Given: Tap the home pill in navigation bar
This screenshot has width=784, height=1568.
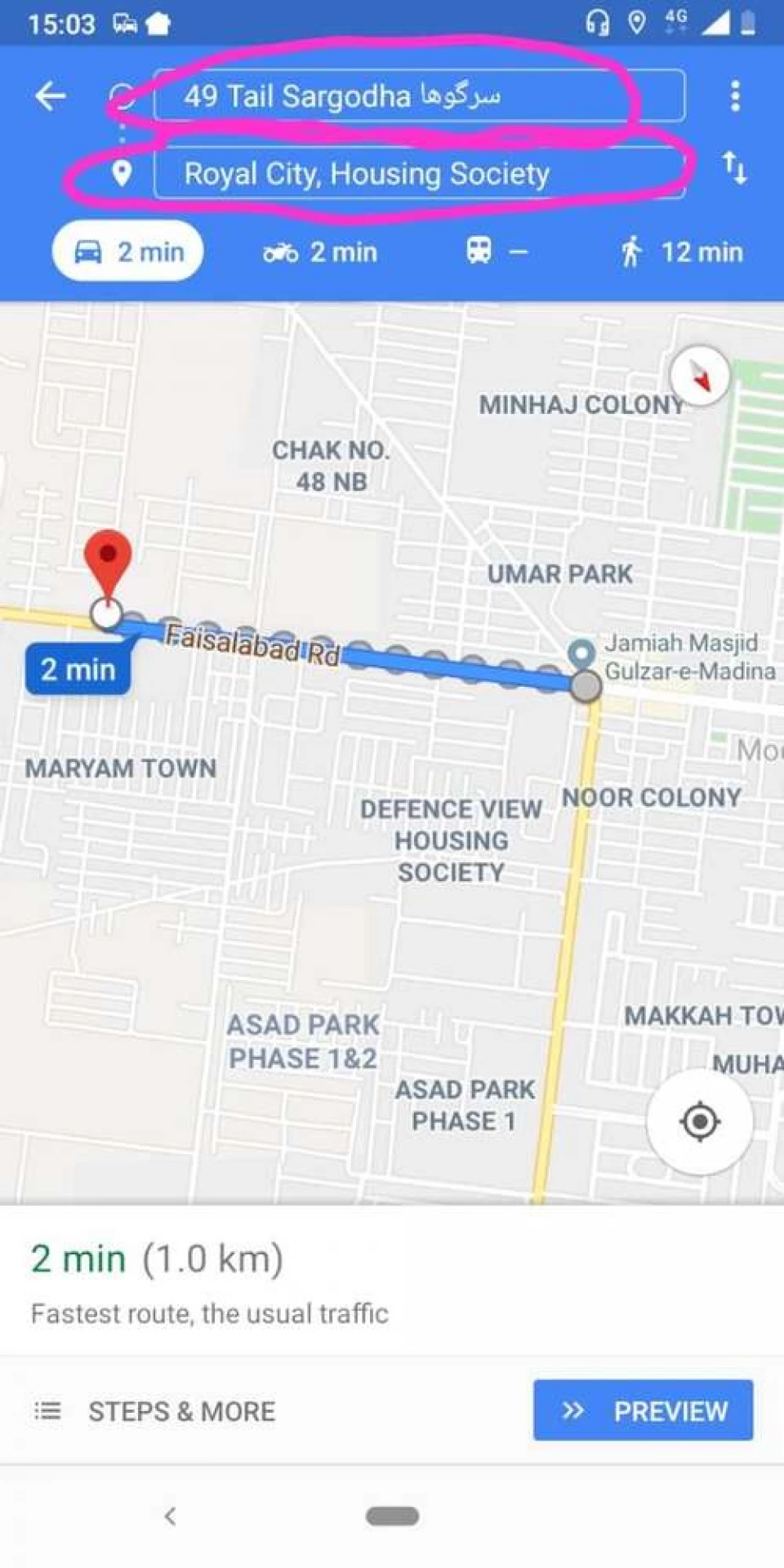Looking at the screenshot, I should 393,1517.
